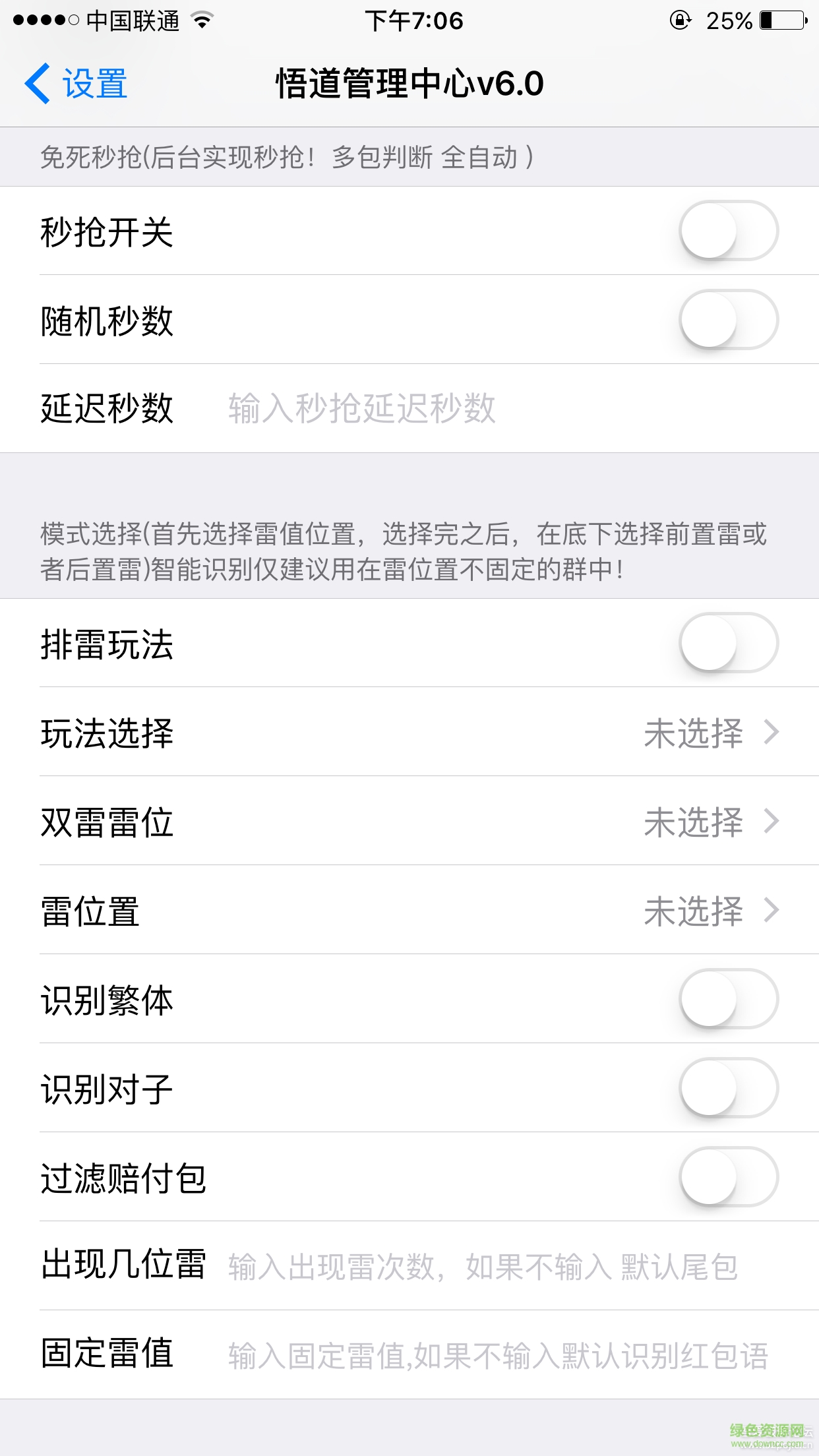Tap the 延迟秒数 input field
819x1456 pixels.
coord(462,409)
